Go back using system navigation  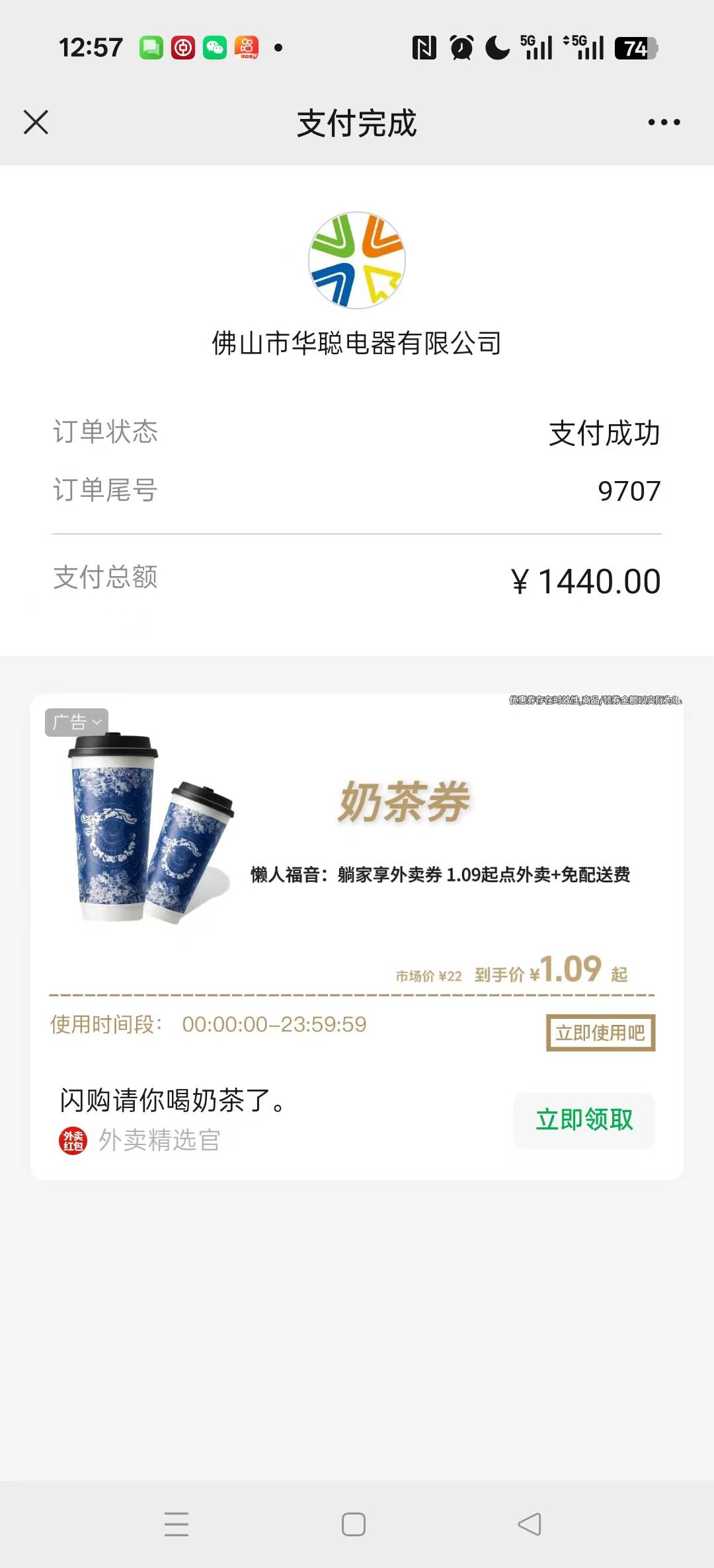point(530,1524)
